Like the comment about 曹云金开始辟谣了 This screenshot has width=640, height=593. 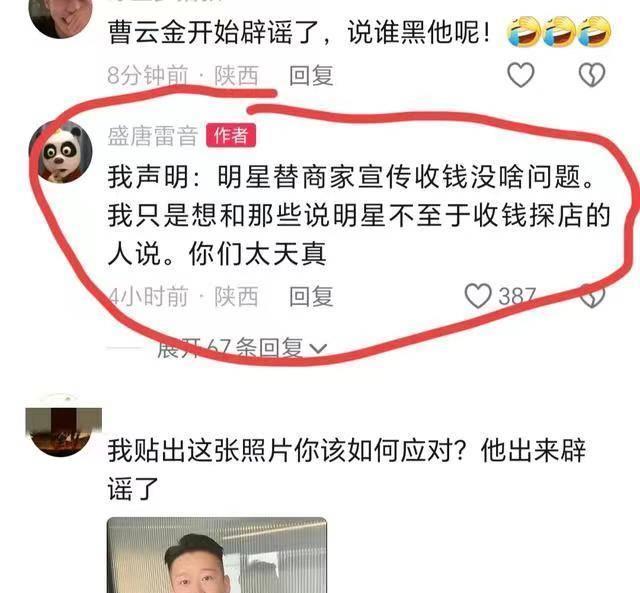pos(521,75)
